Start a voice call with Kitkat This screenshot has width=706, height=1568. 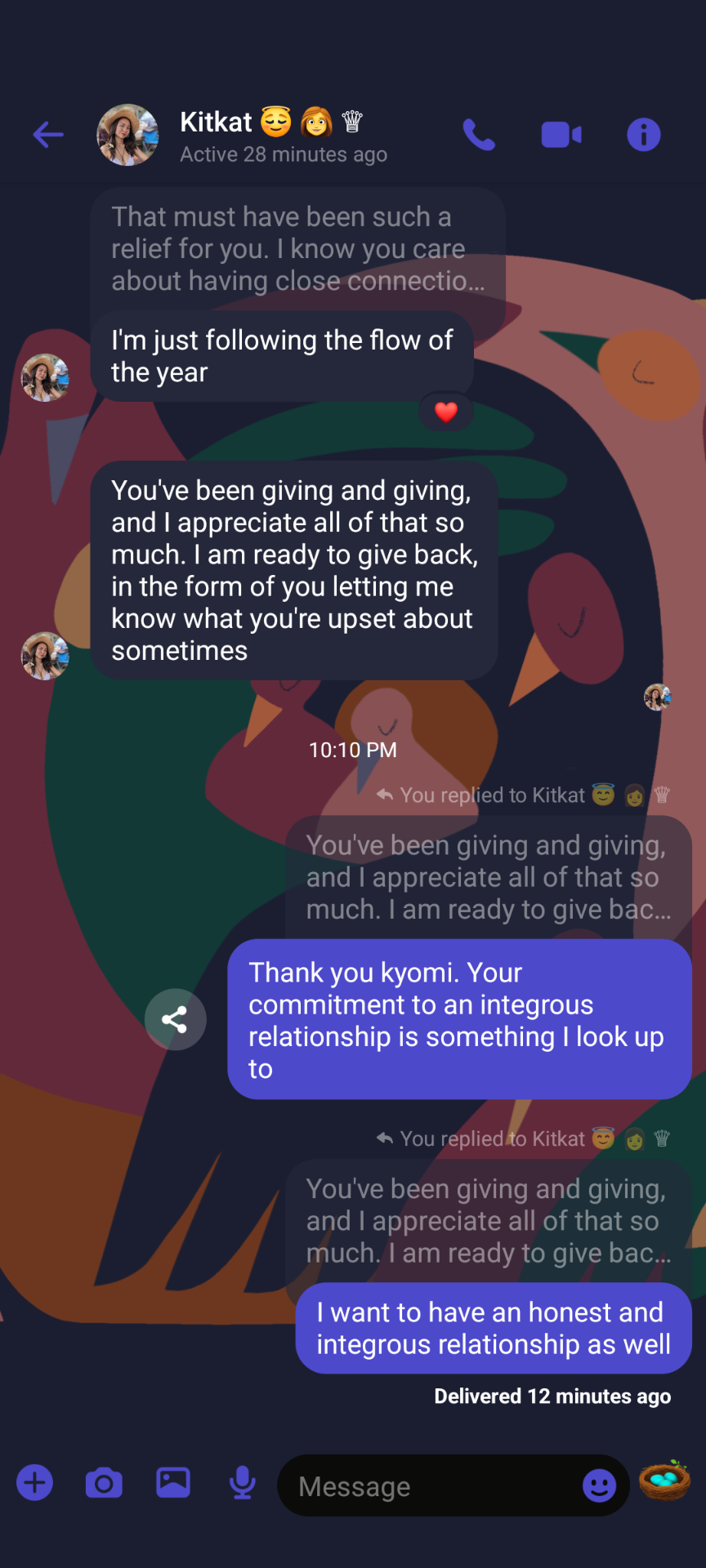pyautogui.click(x=479, y=135)
